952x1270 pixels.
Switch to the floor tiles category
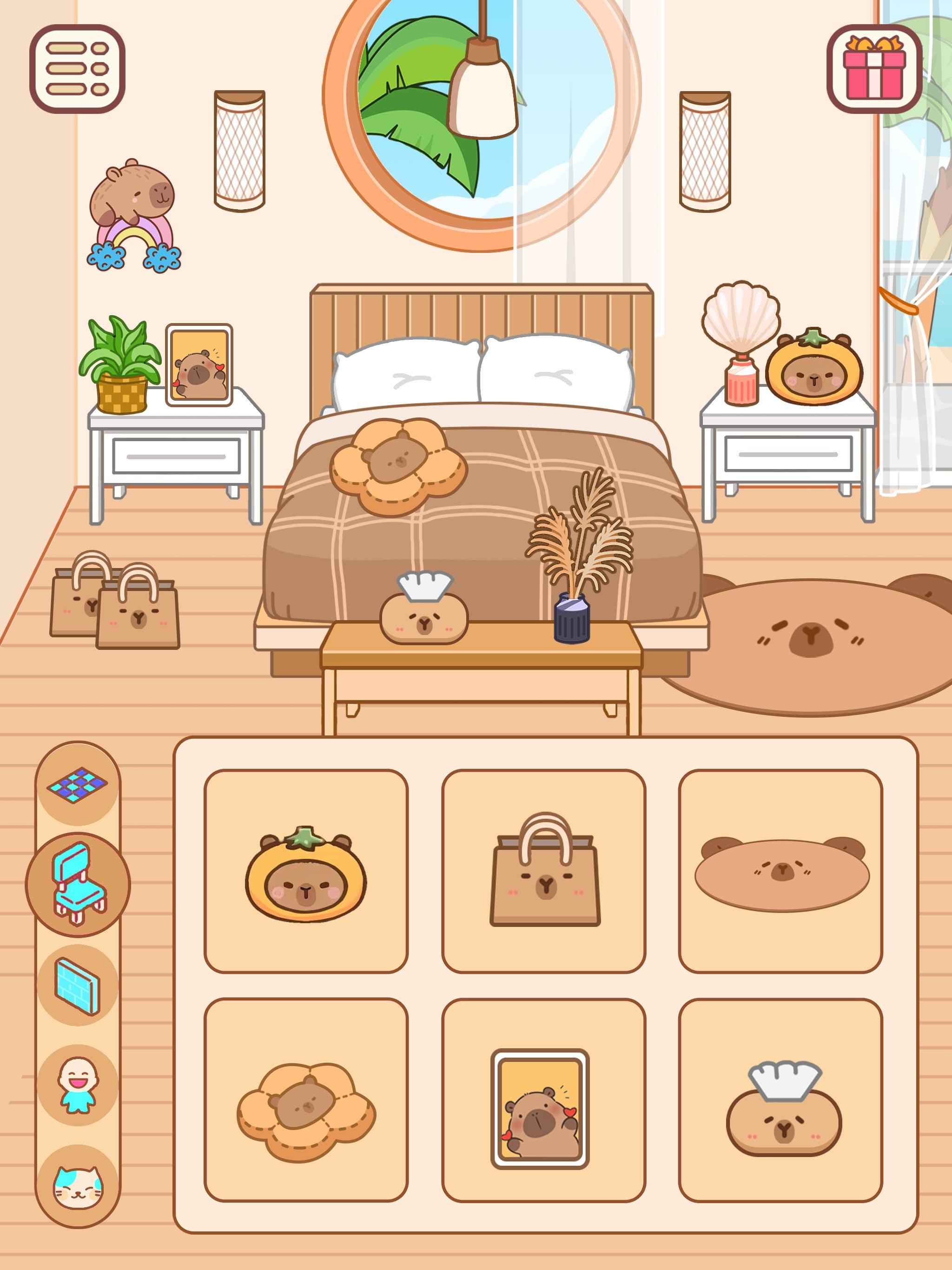click(x=78, y=785)
